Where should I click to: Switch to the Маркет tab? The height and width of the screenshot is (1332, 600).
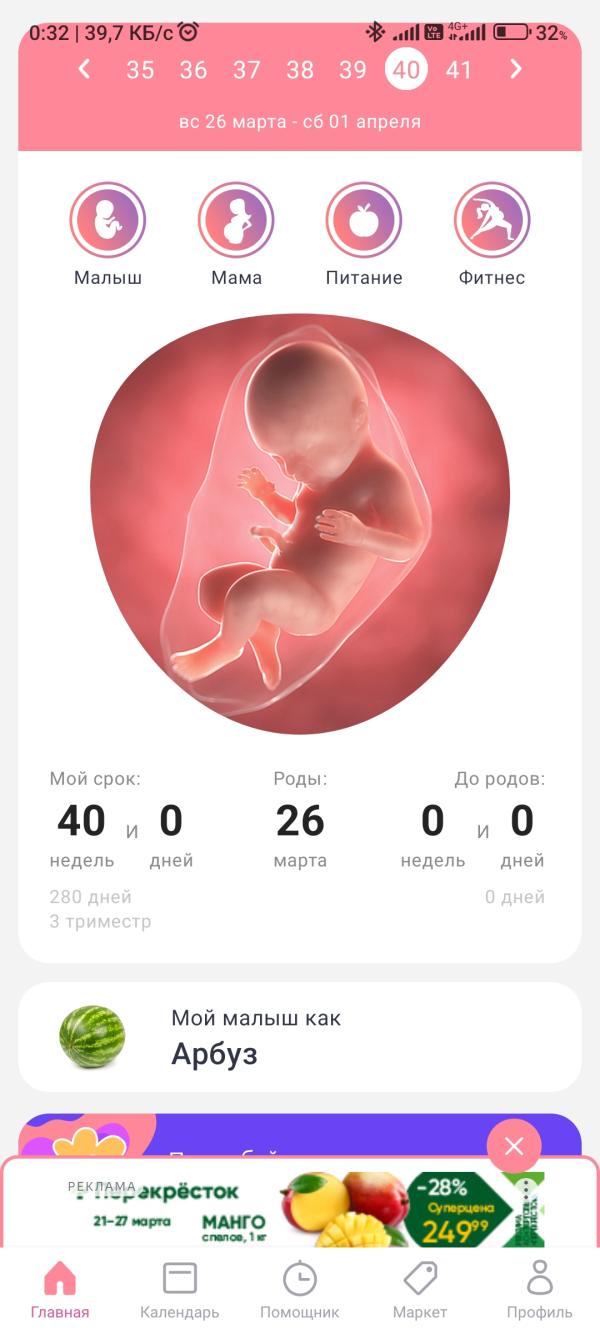pyautogui.click(x=420, y=1290)
